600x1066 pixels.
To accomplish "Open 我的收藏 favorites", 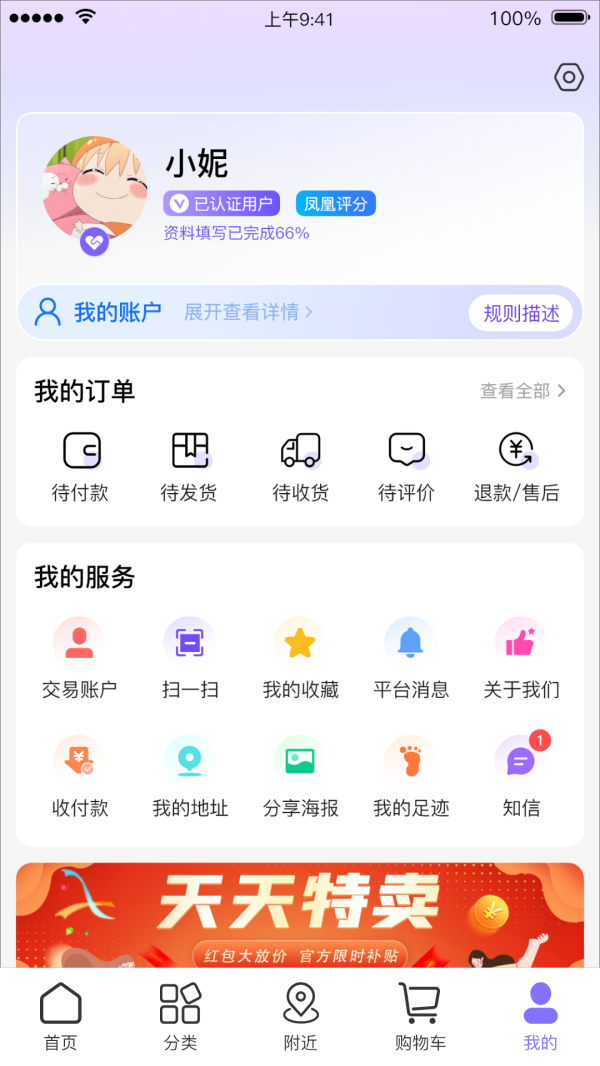I will coord(300,657).
